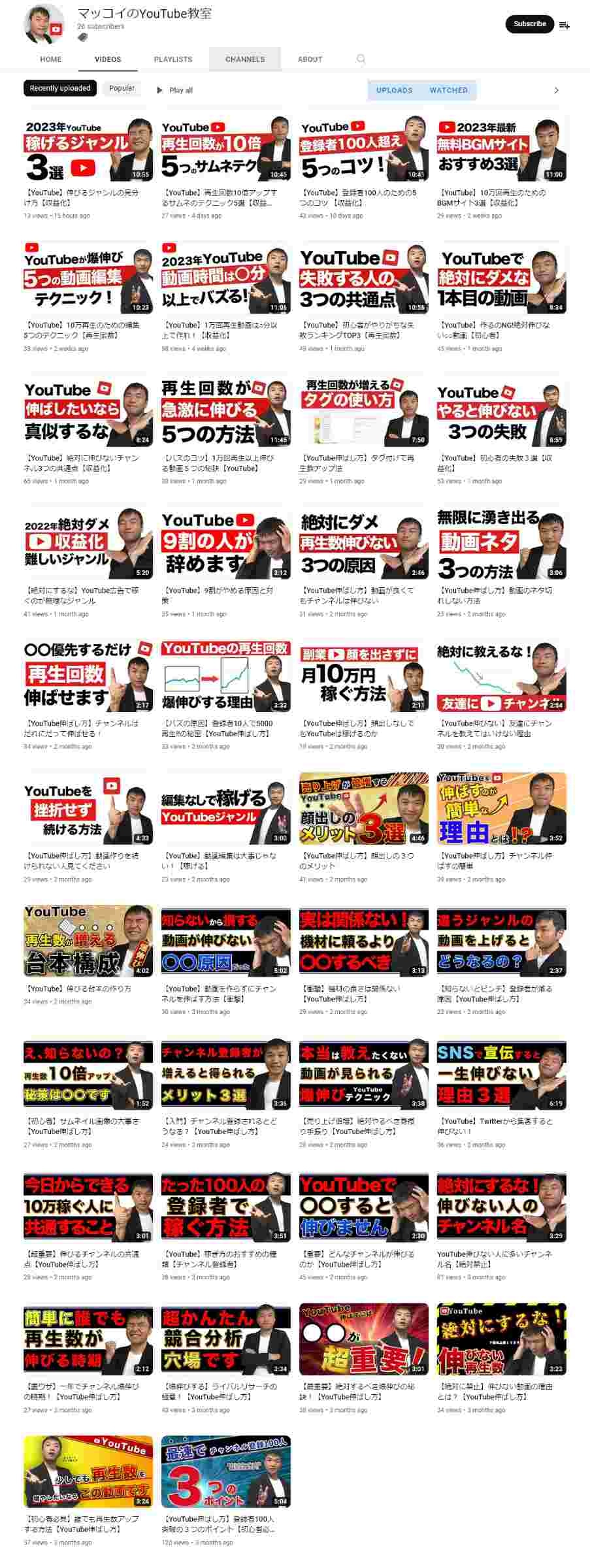Viewport: 590px width, 1568px height.
Task: Go to the ABOUT tab
Action: coord(310,59)
